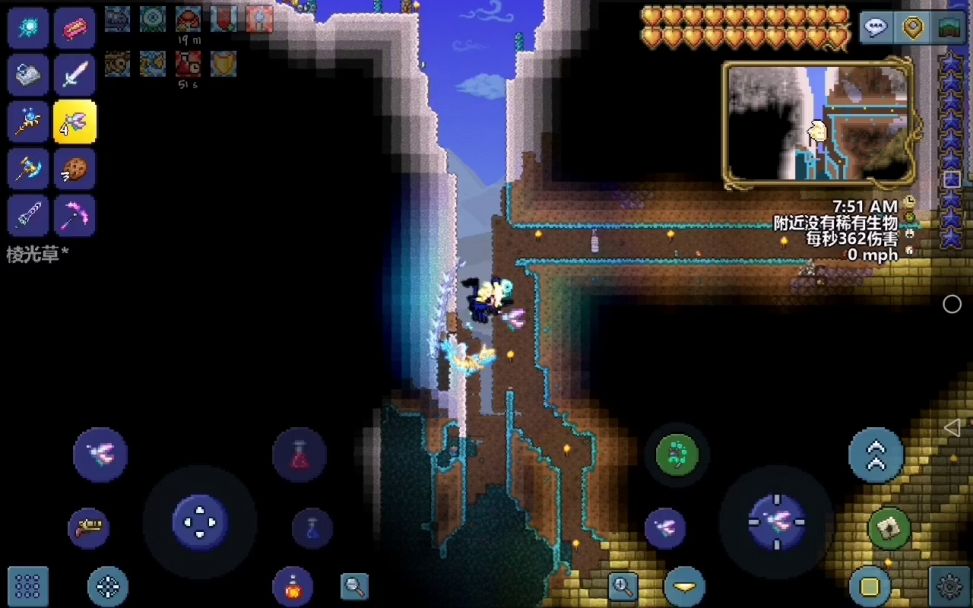This screenshot has width=973, height=608.
Task: Open the chat speech bubble
Action: click(x=876, y=28)
